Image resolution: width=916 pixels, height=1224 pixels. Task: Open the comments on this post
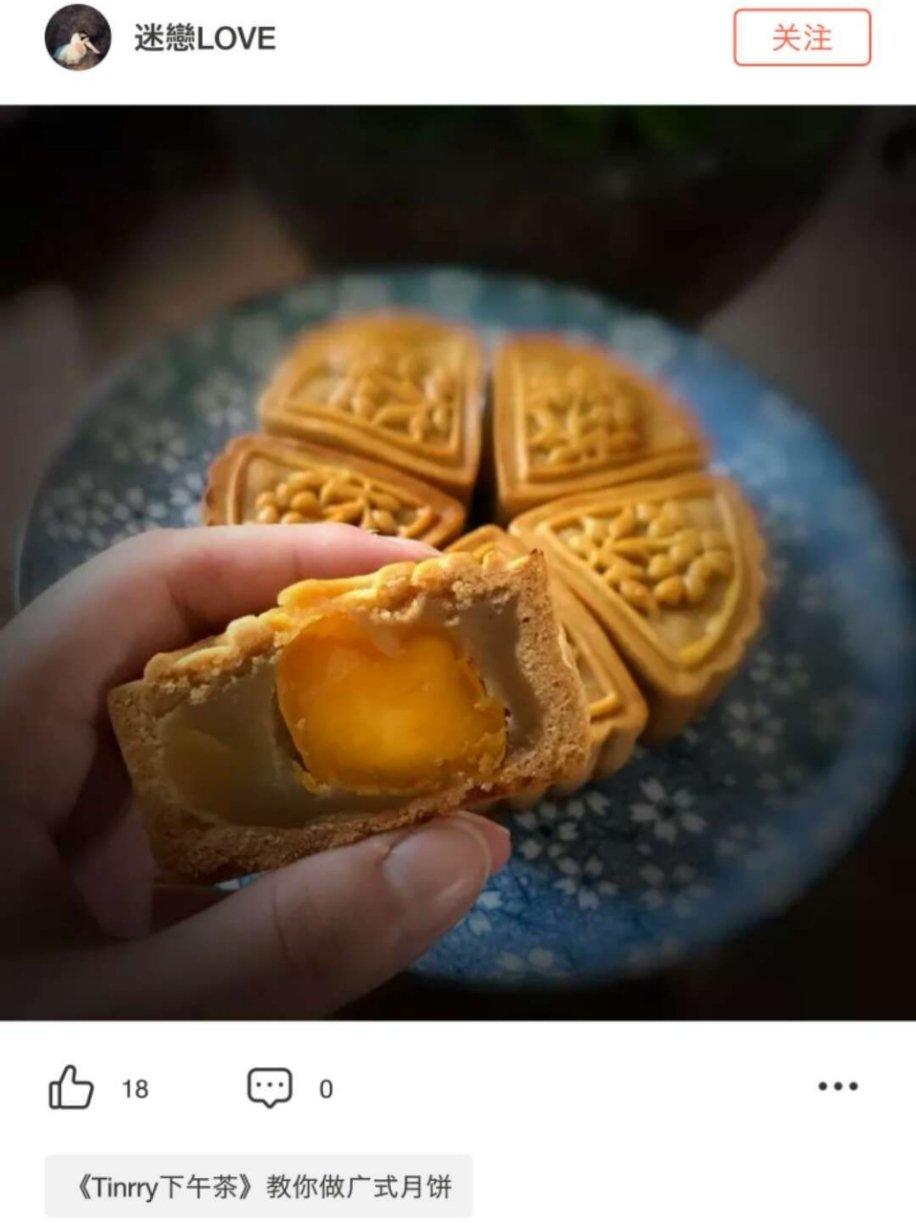point(270,1088)
